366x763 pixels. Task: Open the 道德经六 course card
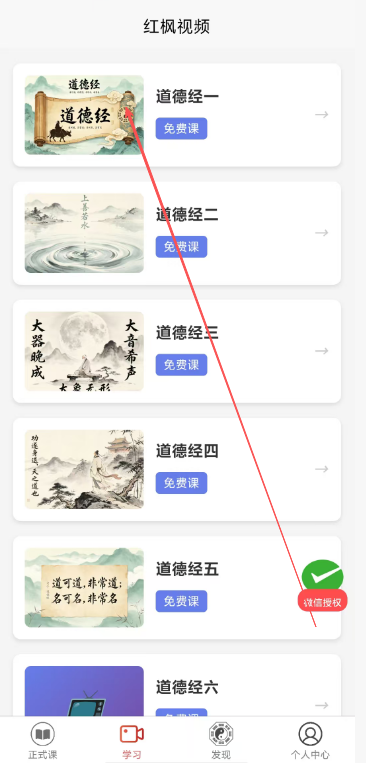coord(177,686)
